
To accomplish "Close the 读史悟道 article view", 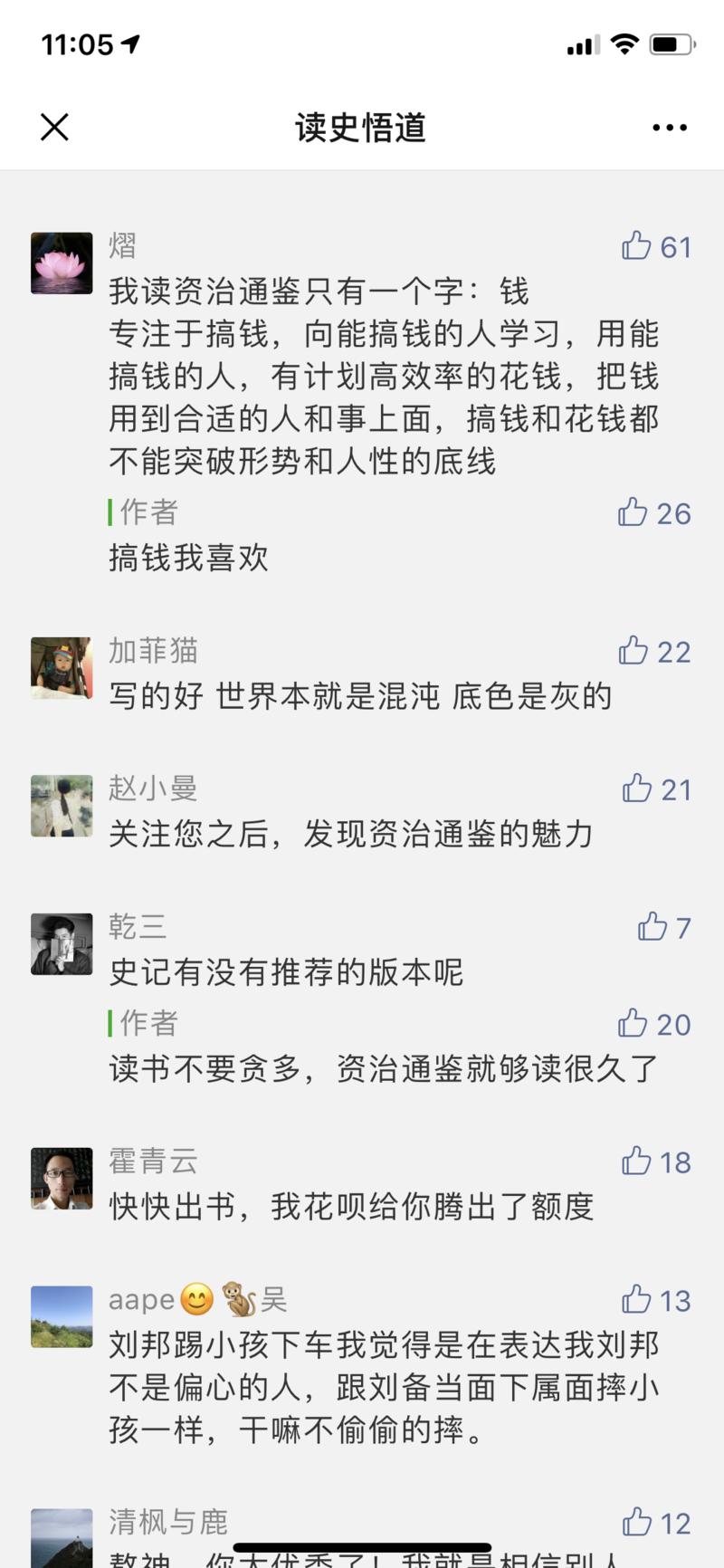I will point(54,127).
